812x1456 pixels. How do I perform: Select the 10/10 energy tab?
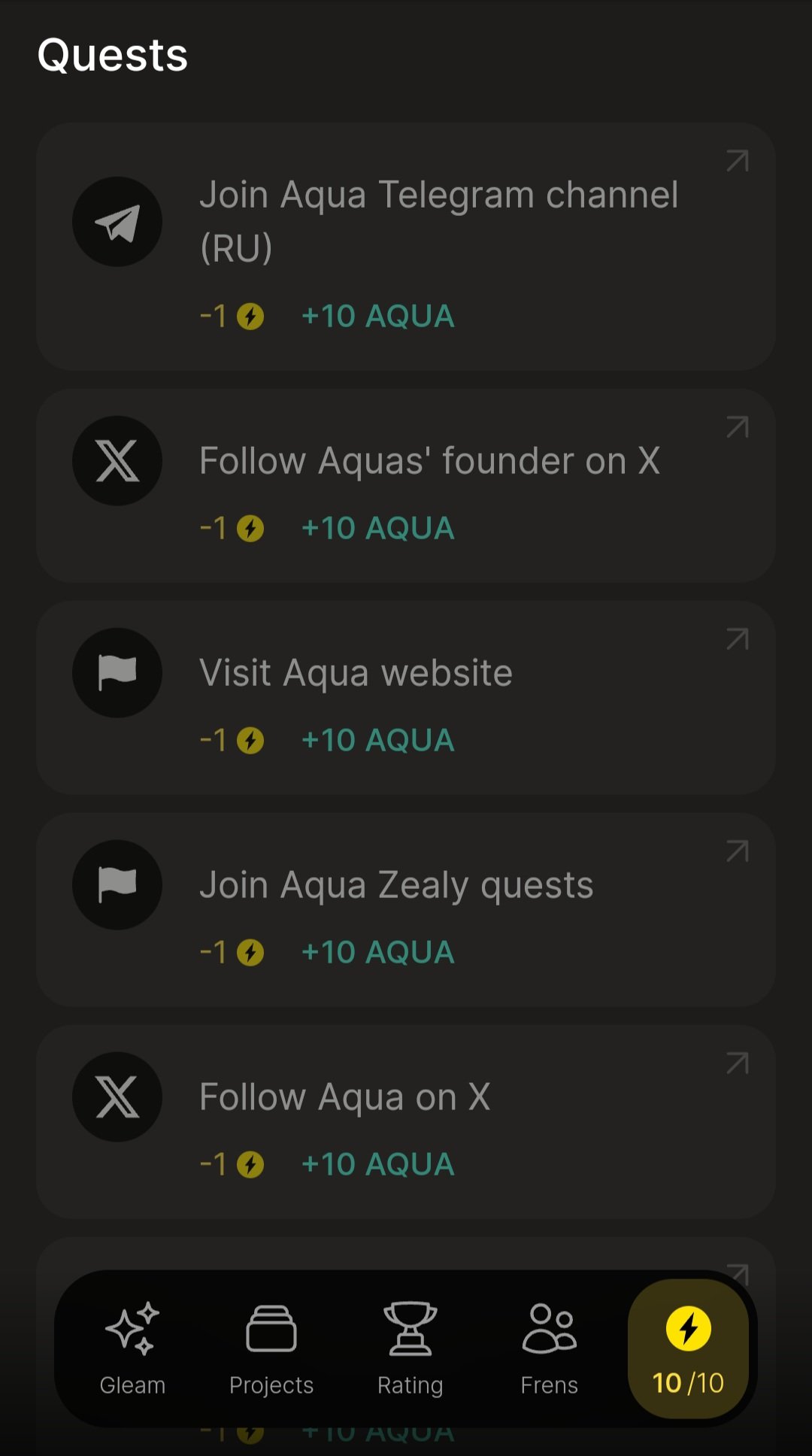click(x=688, y=1349)
